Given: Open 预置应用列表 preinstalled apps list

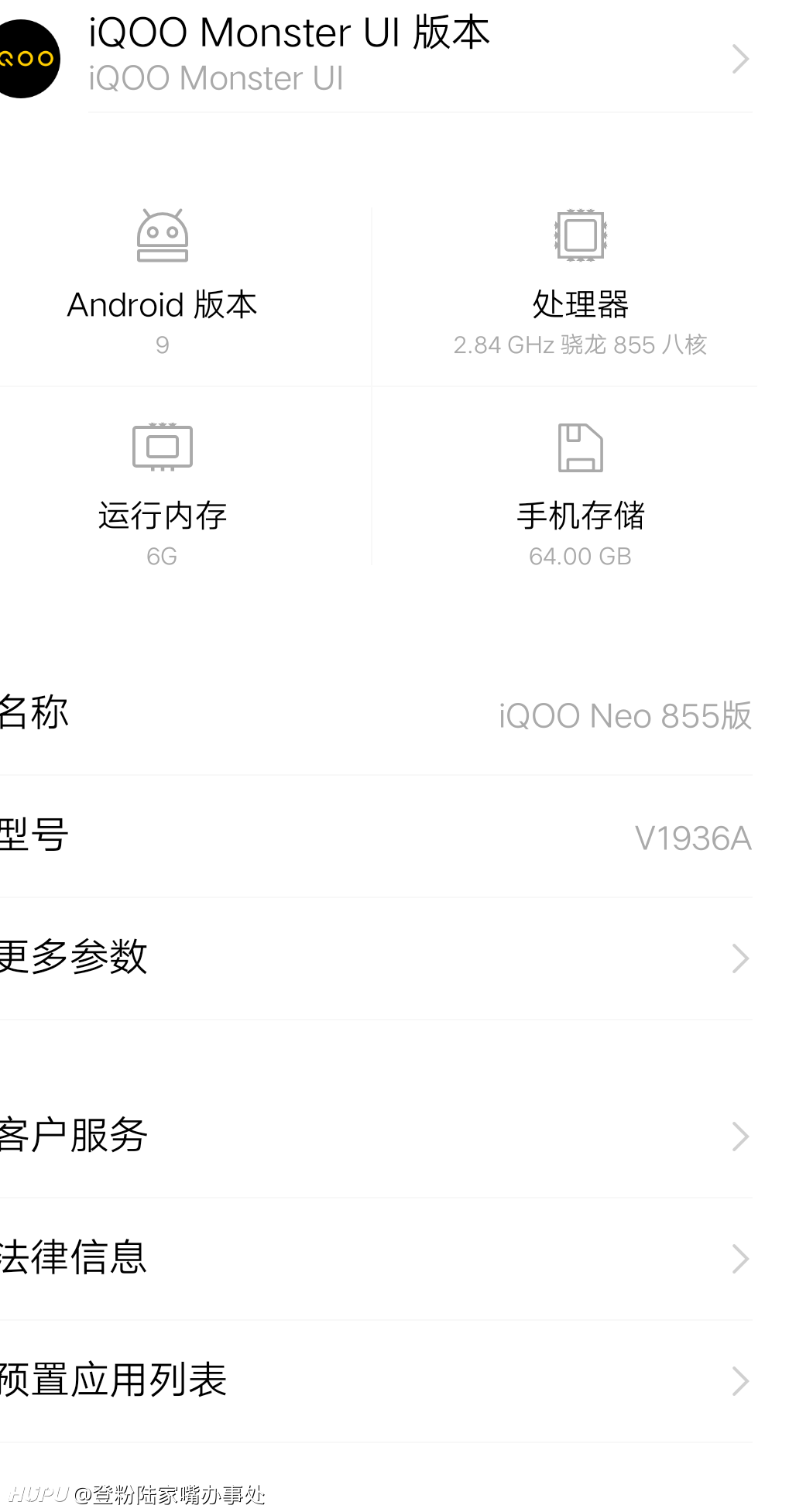Looking at the screenshot, I should (376, 1381).
